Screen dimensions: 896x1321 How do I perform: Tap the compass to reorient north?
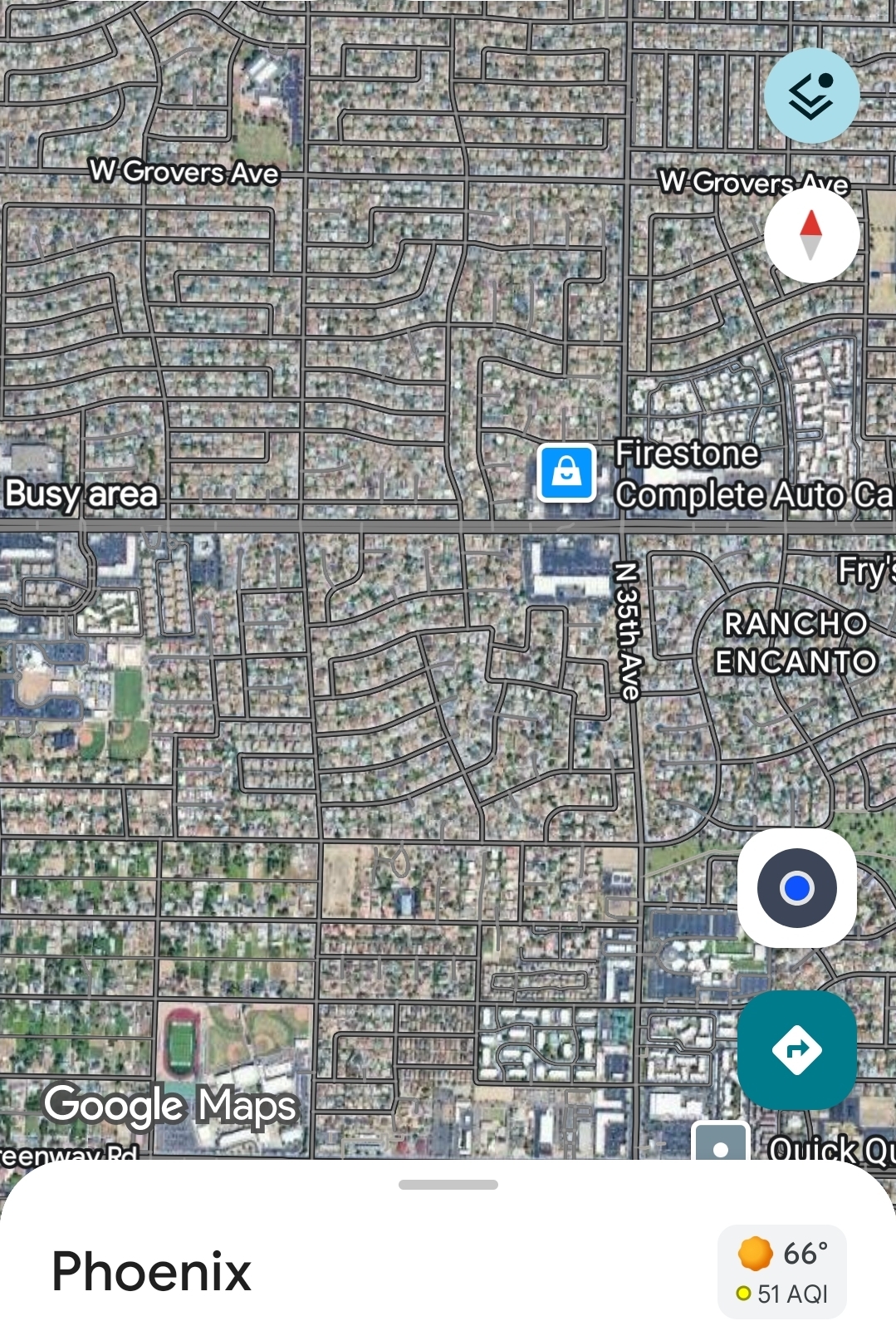811,235
